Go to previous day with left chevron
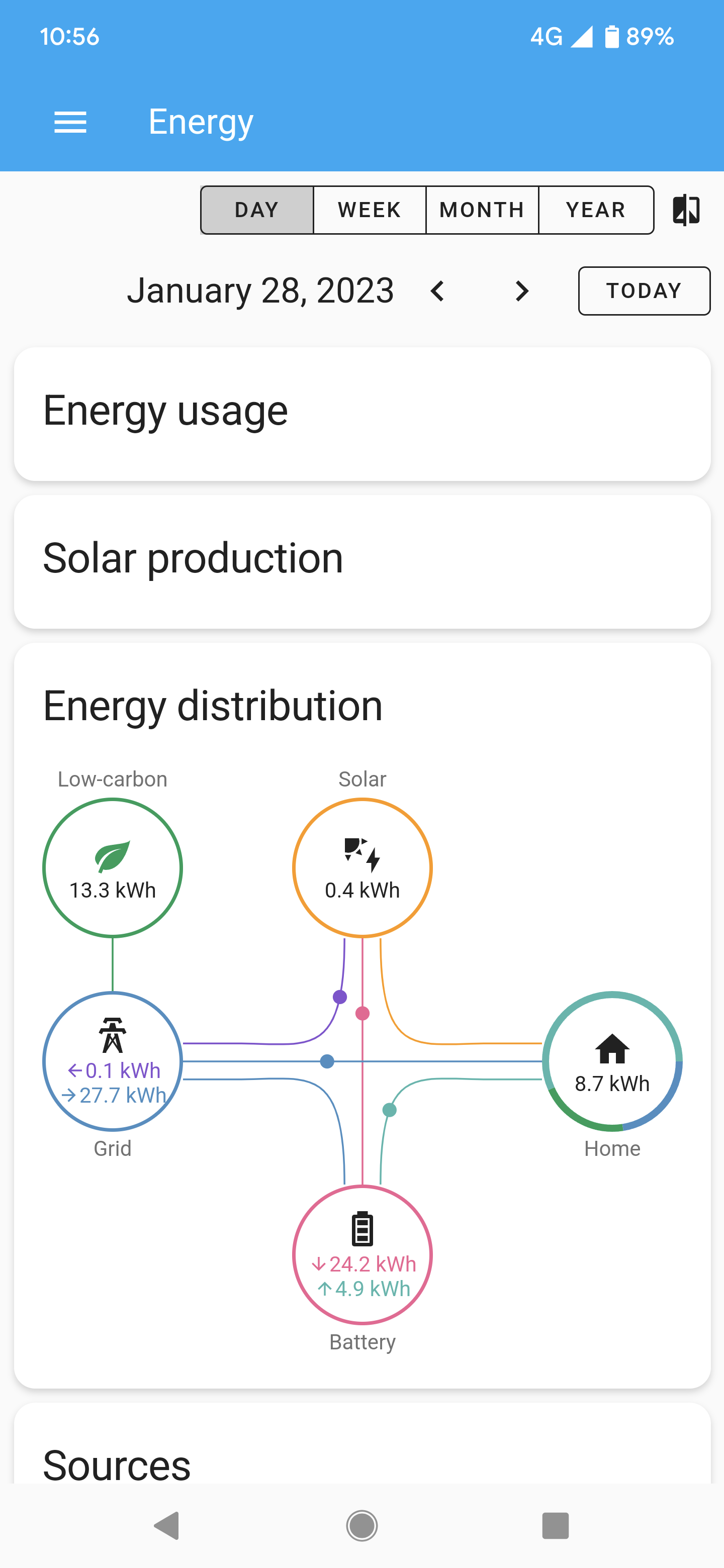724x1568 pixels. pyautogui.click(x=438, y=291)
